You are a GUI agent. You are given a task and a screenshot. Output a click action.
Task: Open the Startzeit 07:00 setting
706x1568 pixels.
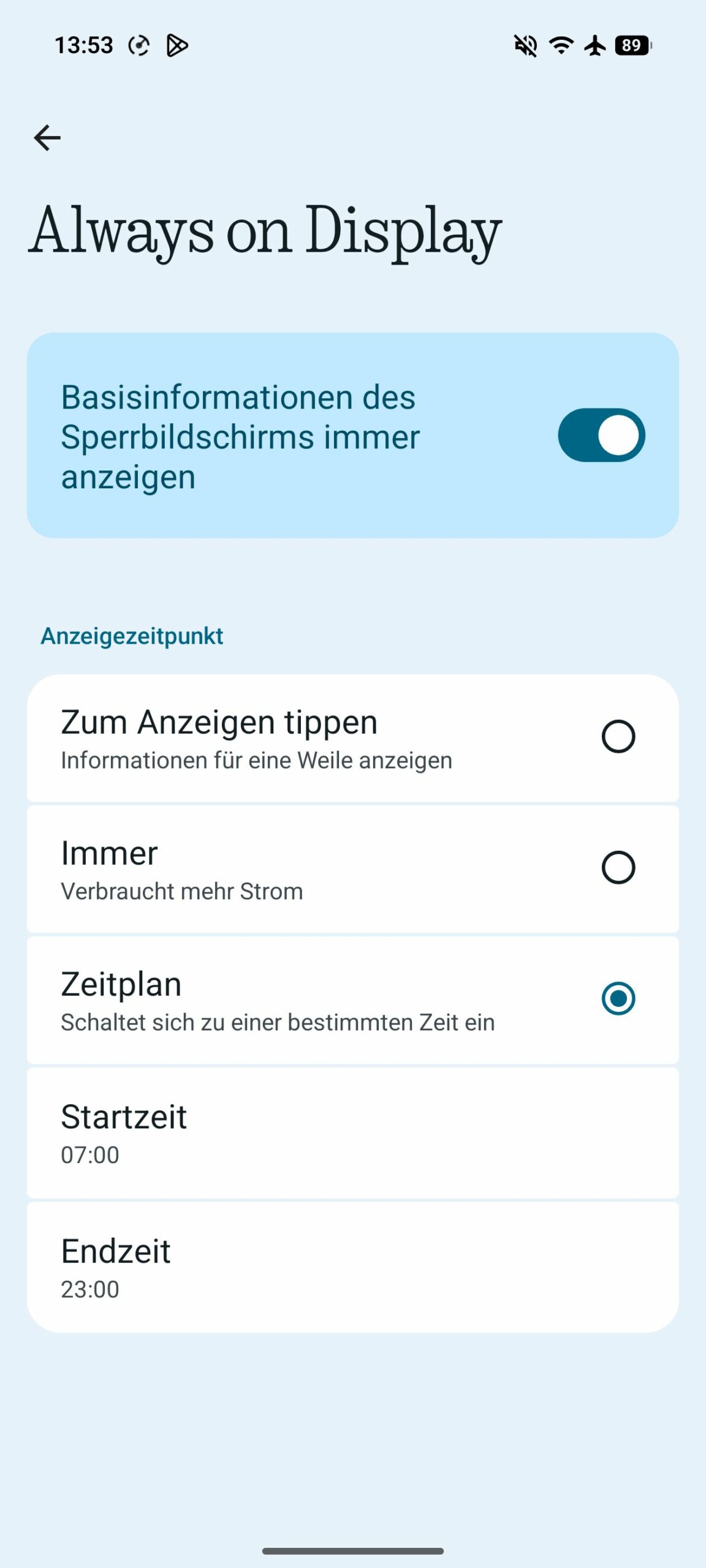coord(352,1133)
